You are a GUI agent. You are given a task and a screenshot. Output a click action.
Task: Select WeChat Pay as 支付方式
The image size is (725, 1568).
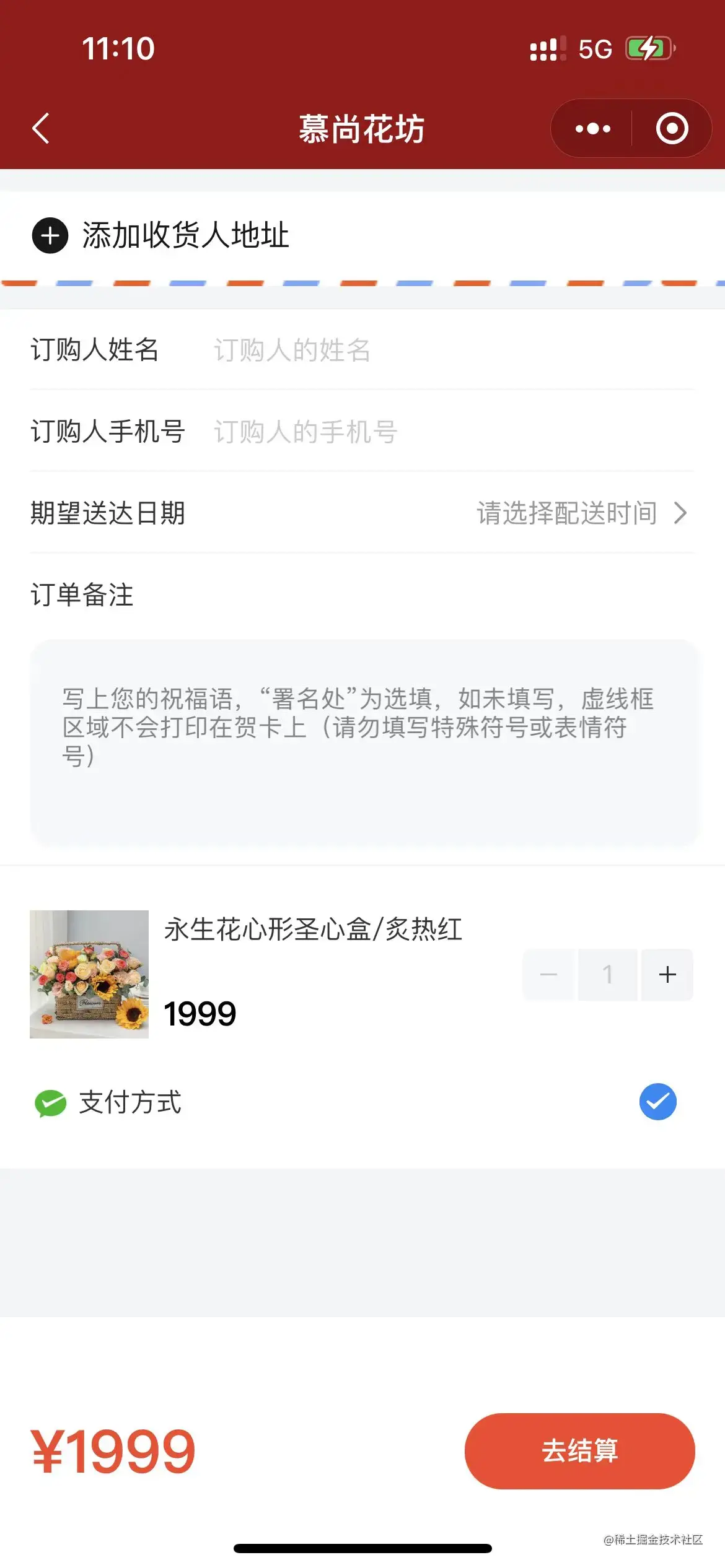click(x=657, y=1102)
